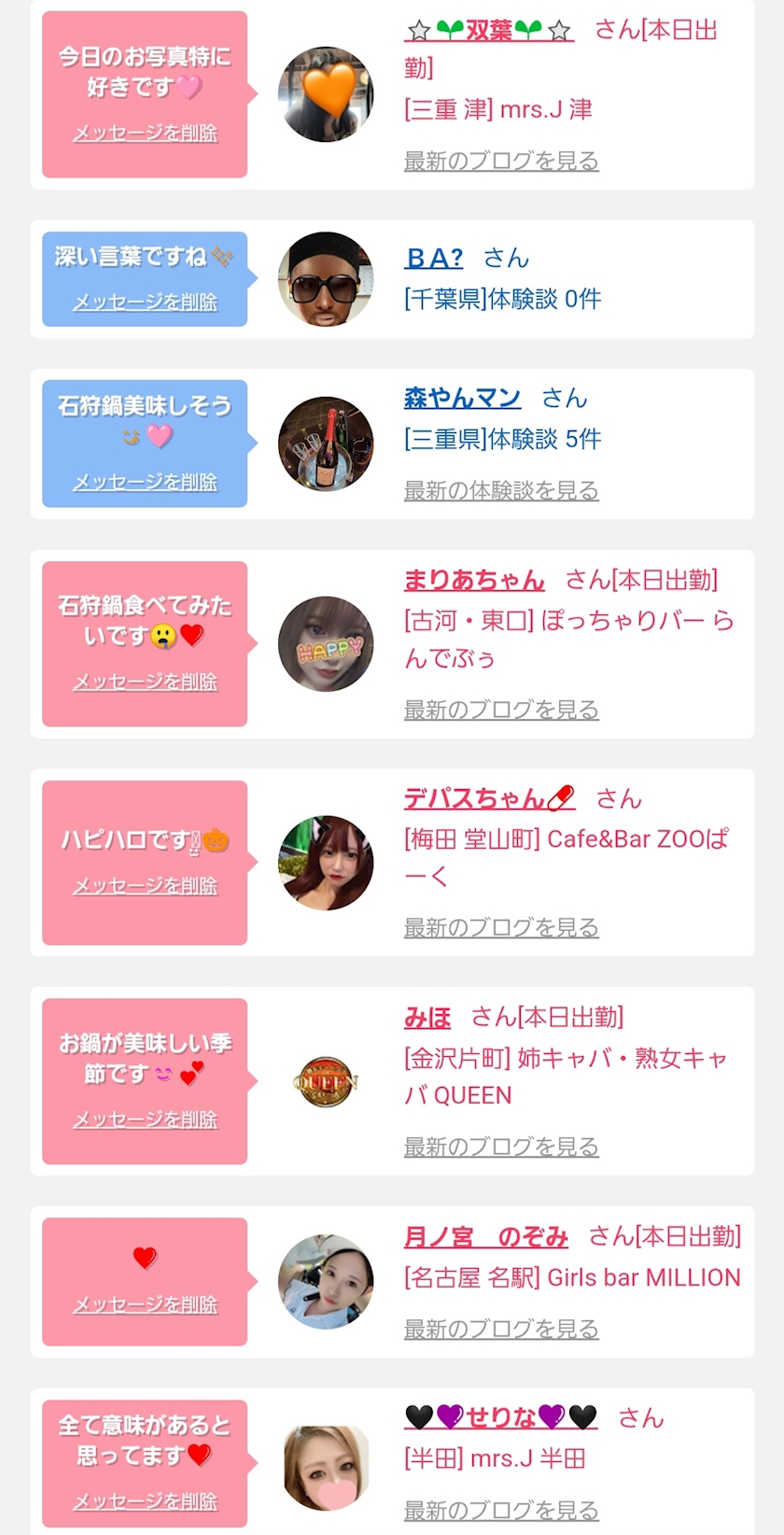View 双葉's latest blog
This screenshot has height=1535, width=784.
501,161
